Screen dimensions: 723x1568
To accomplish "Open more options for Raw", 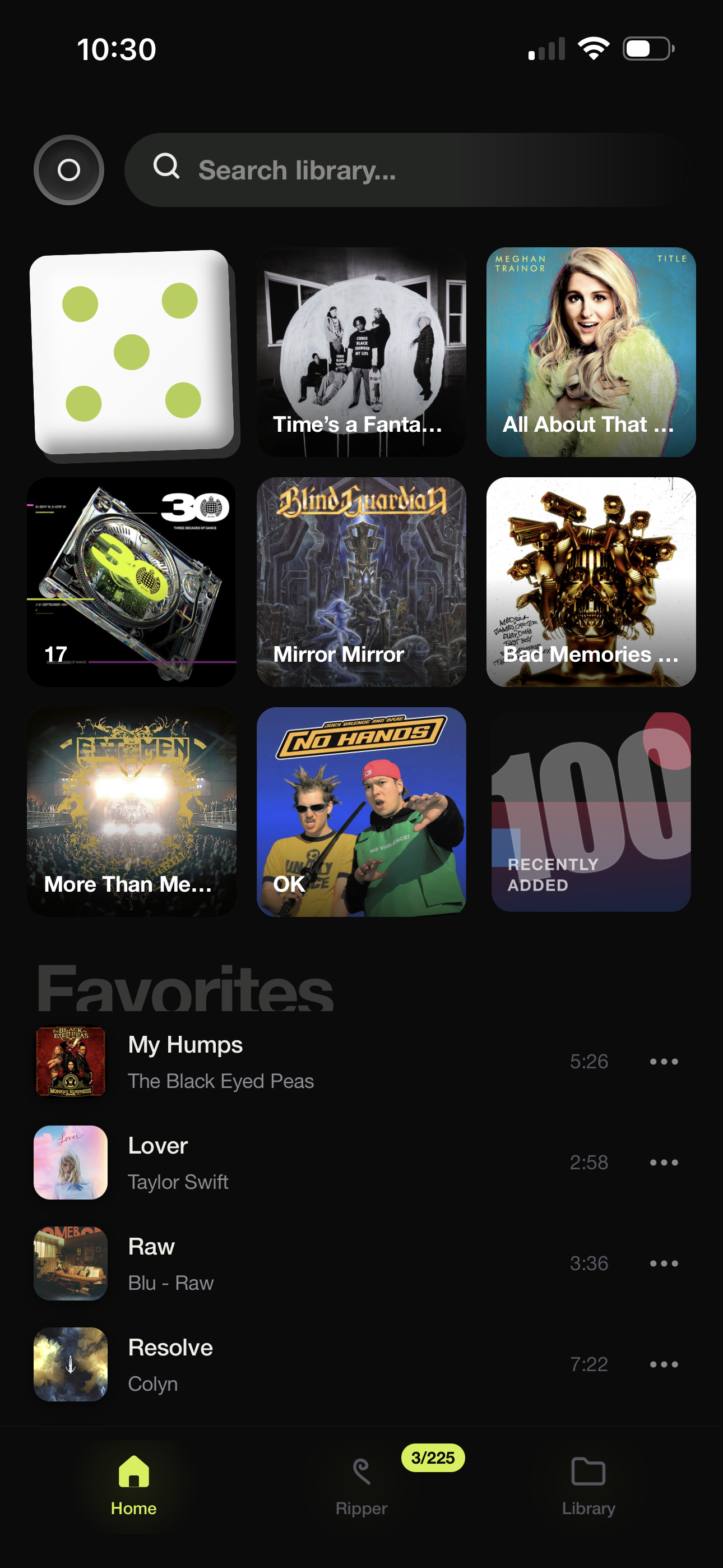I will coord(664,1263).
